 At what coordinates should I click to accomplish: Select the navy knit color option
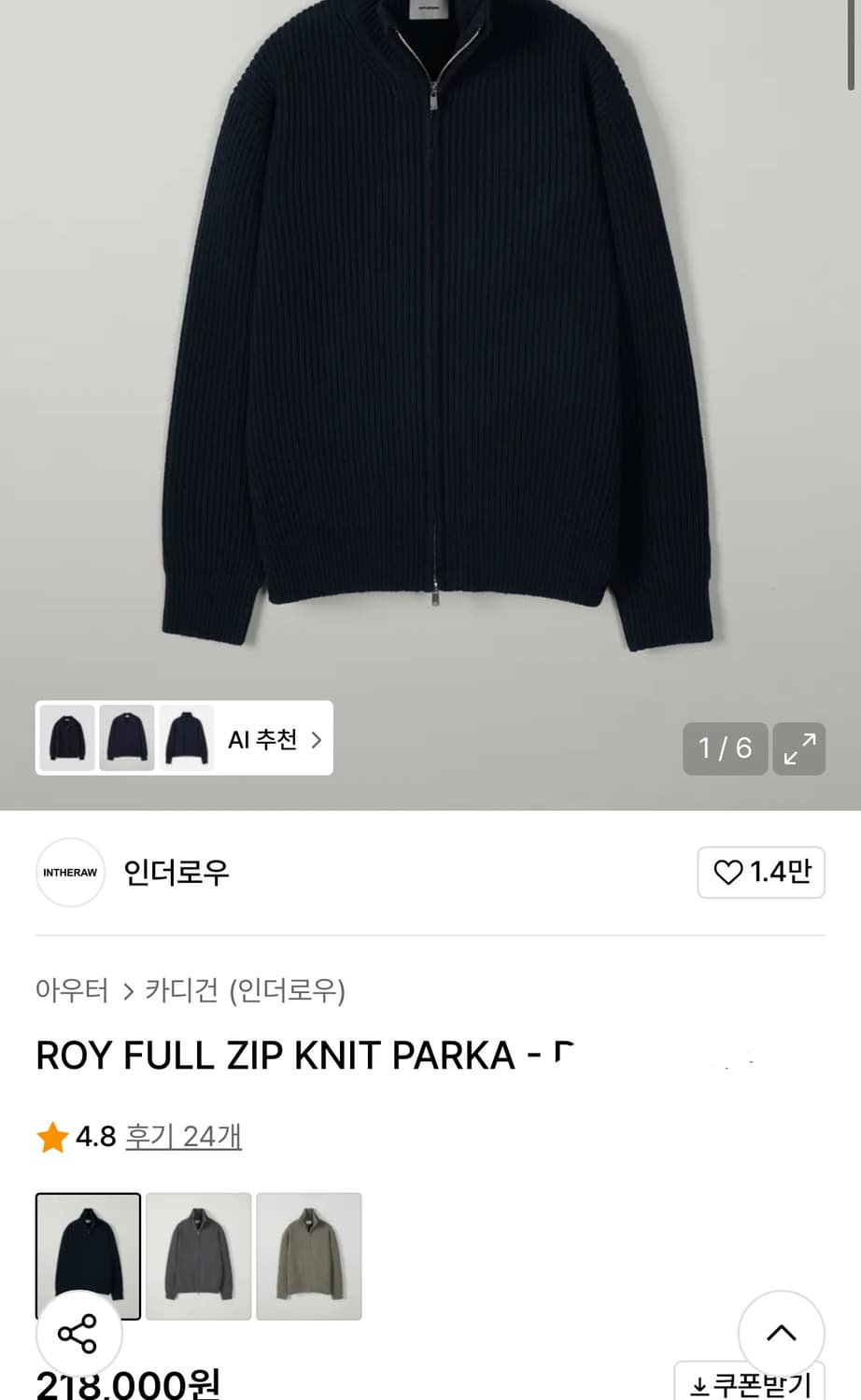click(87, 1255)
